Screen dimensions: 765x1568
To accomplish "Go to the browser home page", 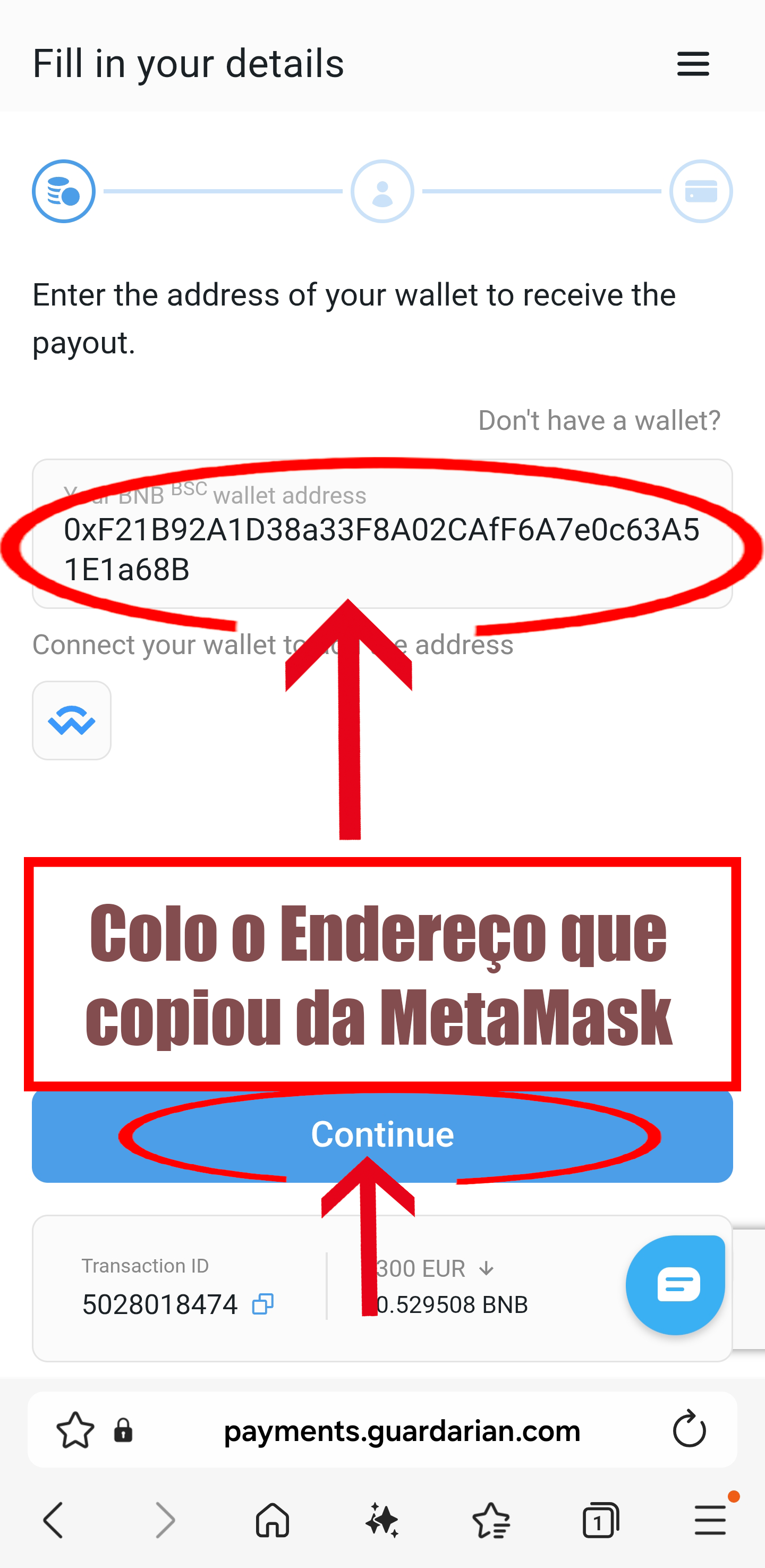I will point(272,1520).
